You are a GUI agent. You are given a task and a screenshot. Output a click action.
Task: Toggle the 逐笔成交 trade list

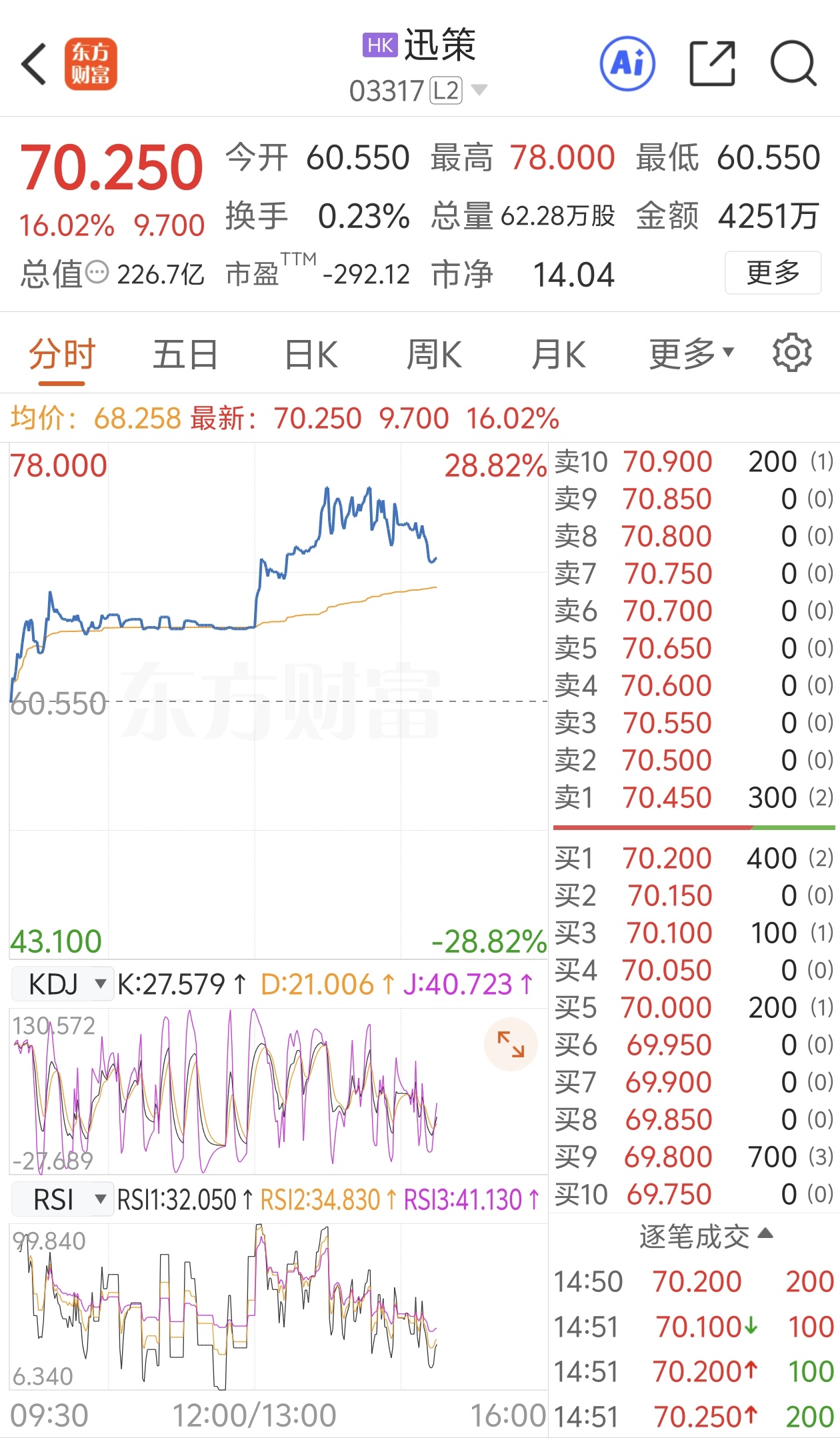[705, 1236]
